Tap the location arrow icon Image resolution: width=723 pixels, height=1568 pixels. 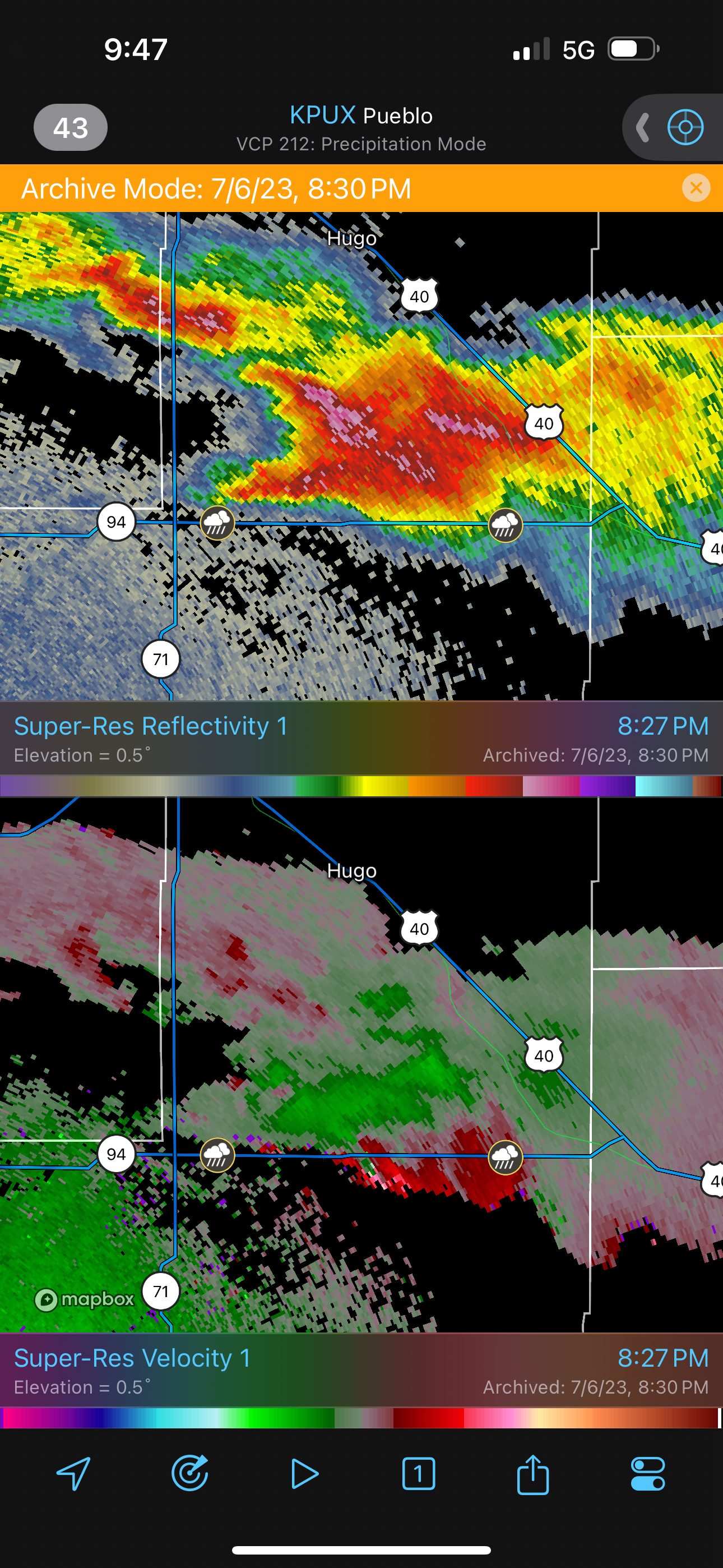pyautogui.click(x=73, y=1474)
